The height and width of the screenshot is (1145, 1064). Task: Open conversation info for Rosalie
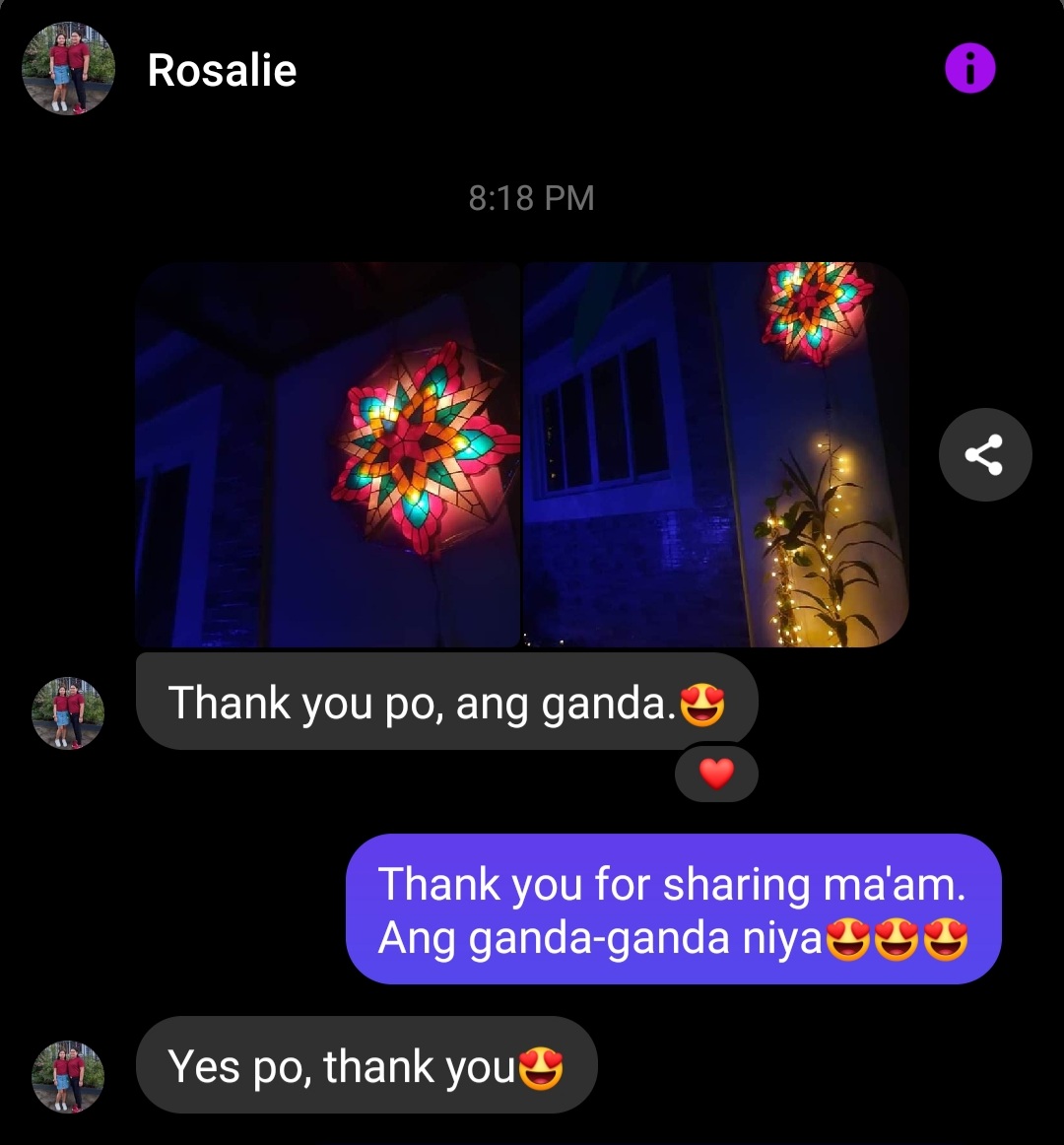[969, 69]
